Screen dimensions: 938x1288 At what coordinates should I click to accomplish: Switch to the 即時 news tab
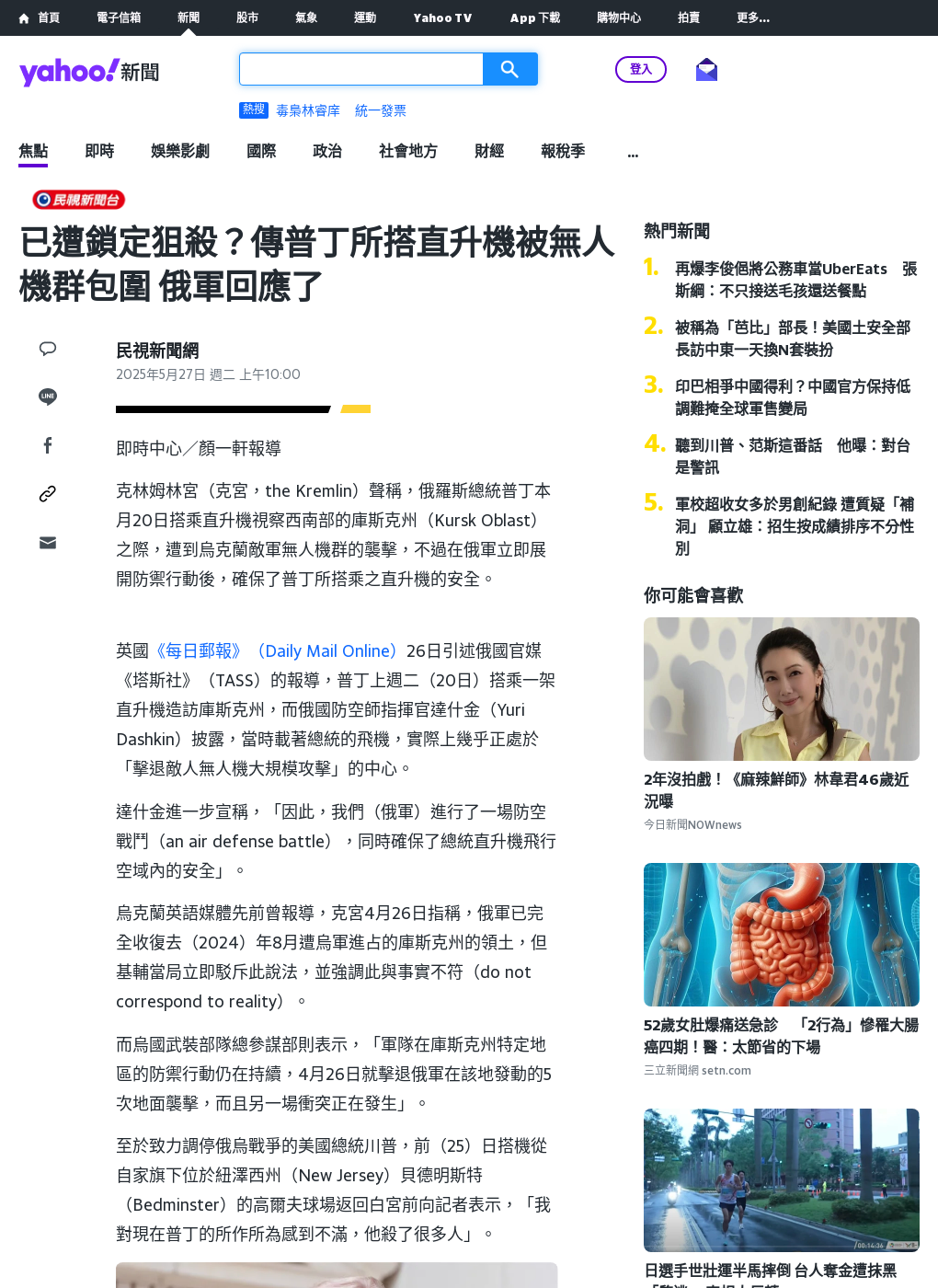[99, 151]
